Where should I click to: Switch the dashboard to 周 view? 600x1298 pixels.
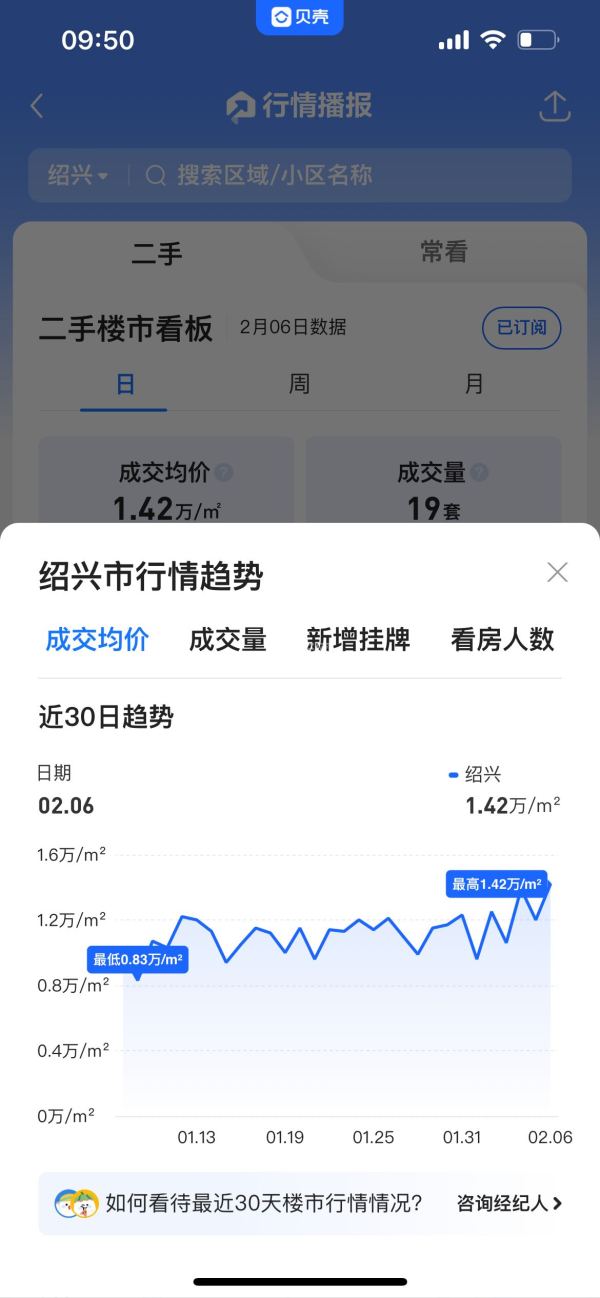pyautogui.click(x=299, y=384)
